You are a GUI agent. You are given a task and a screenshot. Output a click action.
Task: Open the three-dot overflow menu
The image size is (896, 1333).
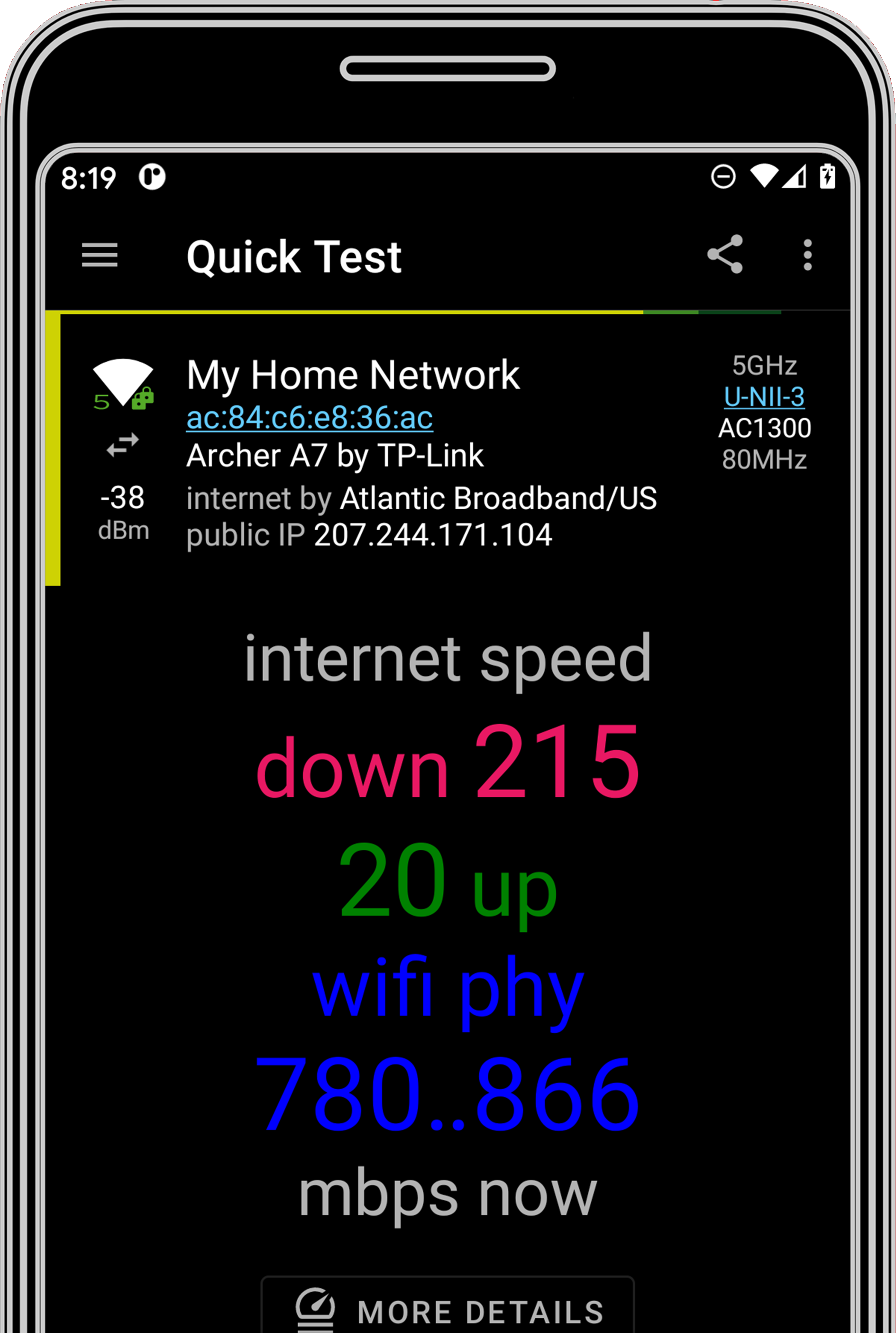(x=807, y=254)
